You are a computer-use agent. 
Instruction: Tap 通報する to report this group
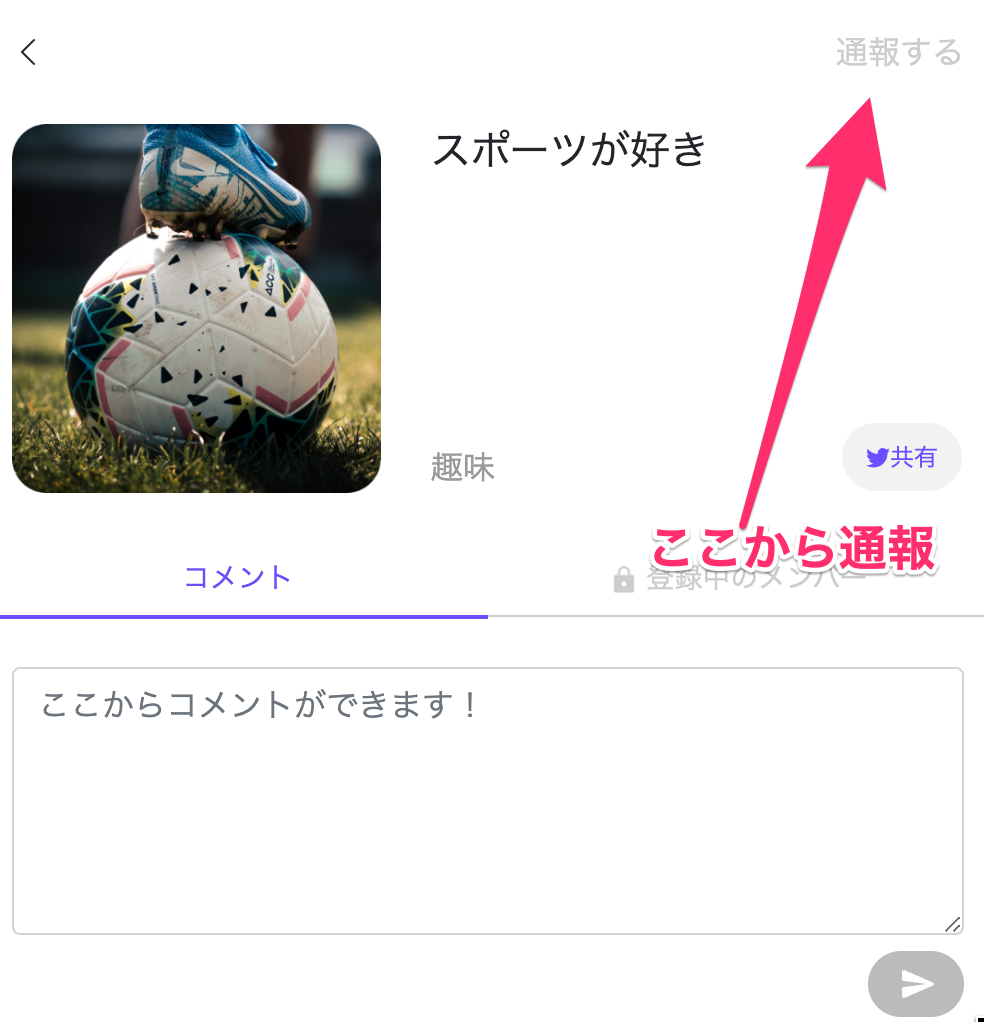pos(898,53)
